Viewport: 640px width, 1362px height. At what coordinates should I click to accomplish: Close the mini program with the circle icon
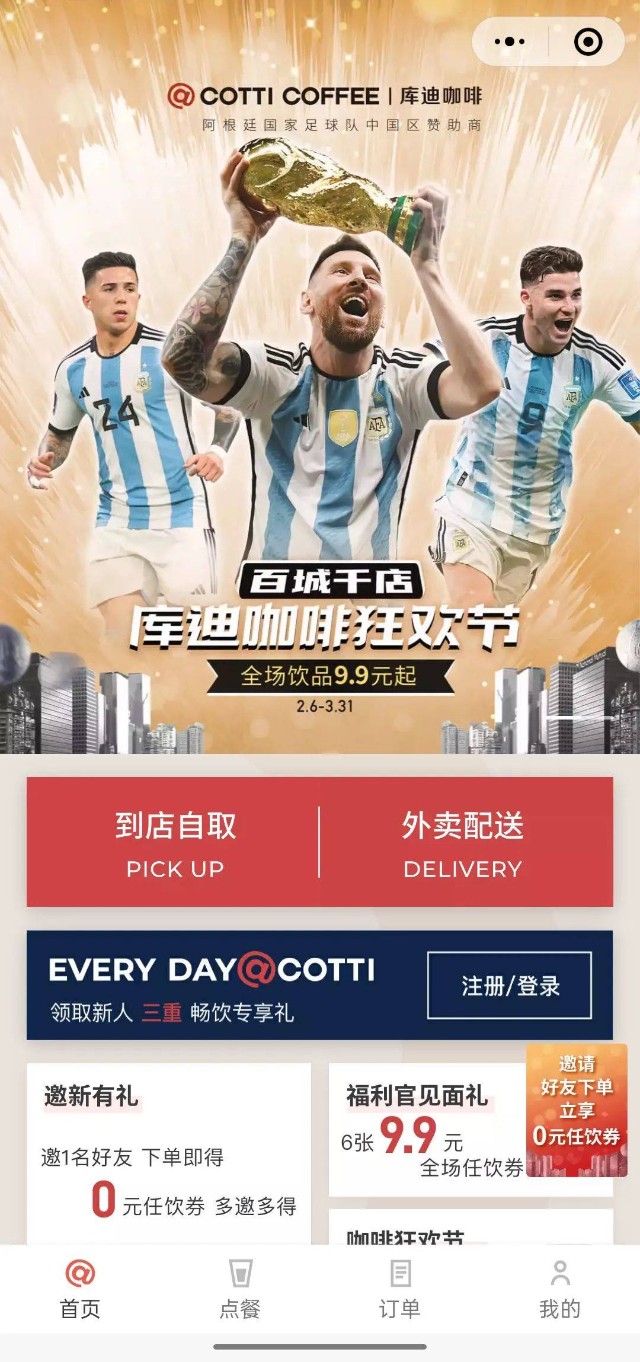click(588, 42)
